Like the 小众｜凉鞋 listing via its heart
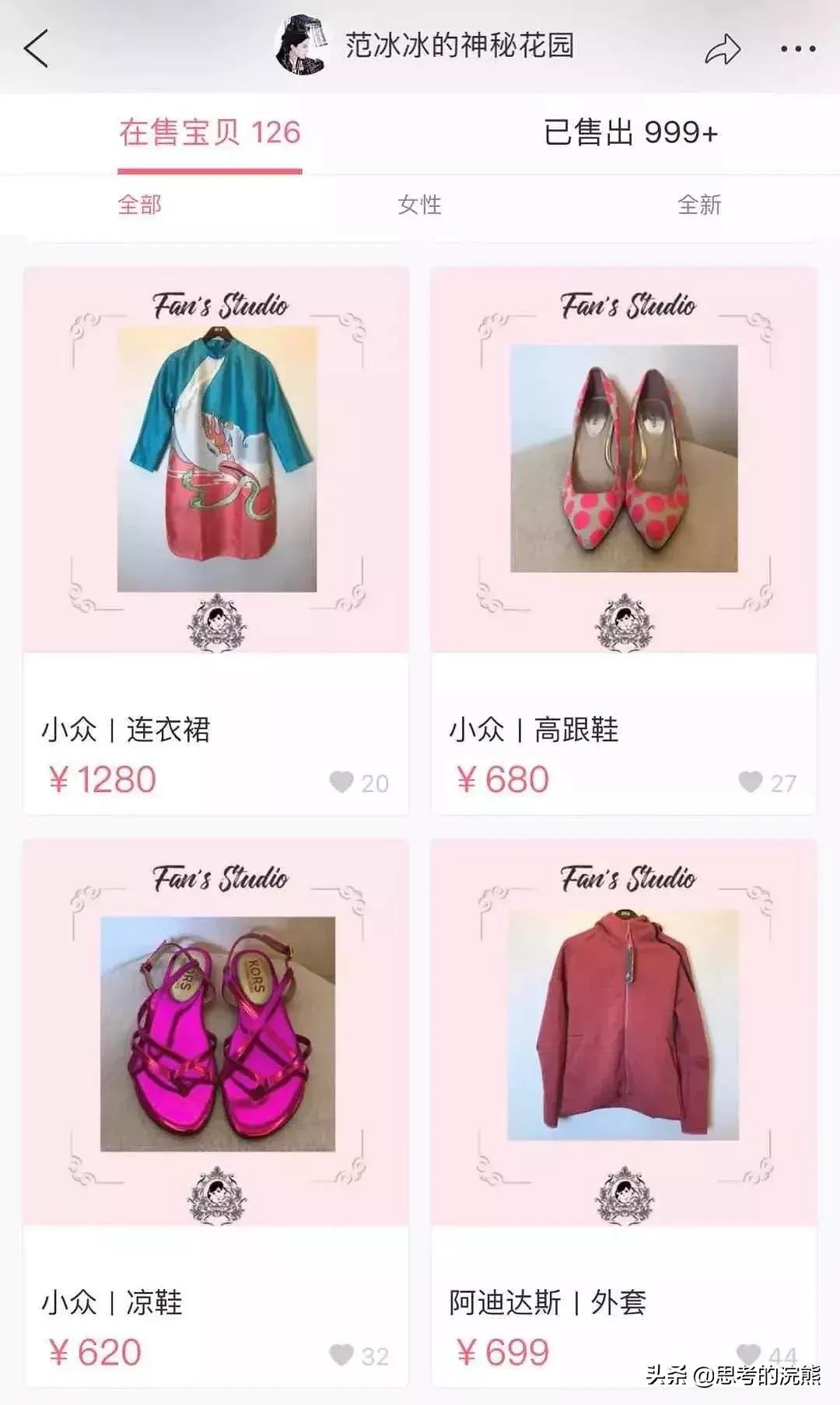Screen dimensions: 840x1405 click(340, 1352)
